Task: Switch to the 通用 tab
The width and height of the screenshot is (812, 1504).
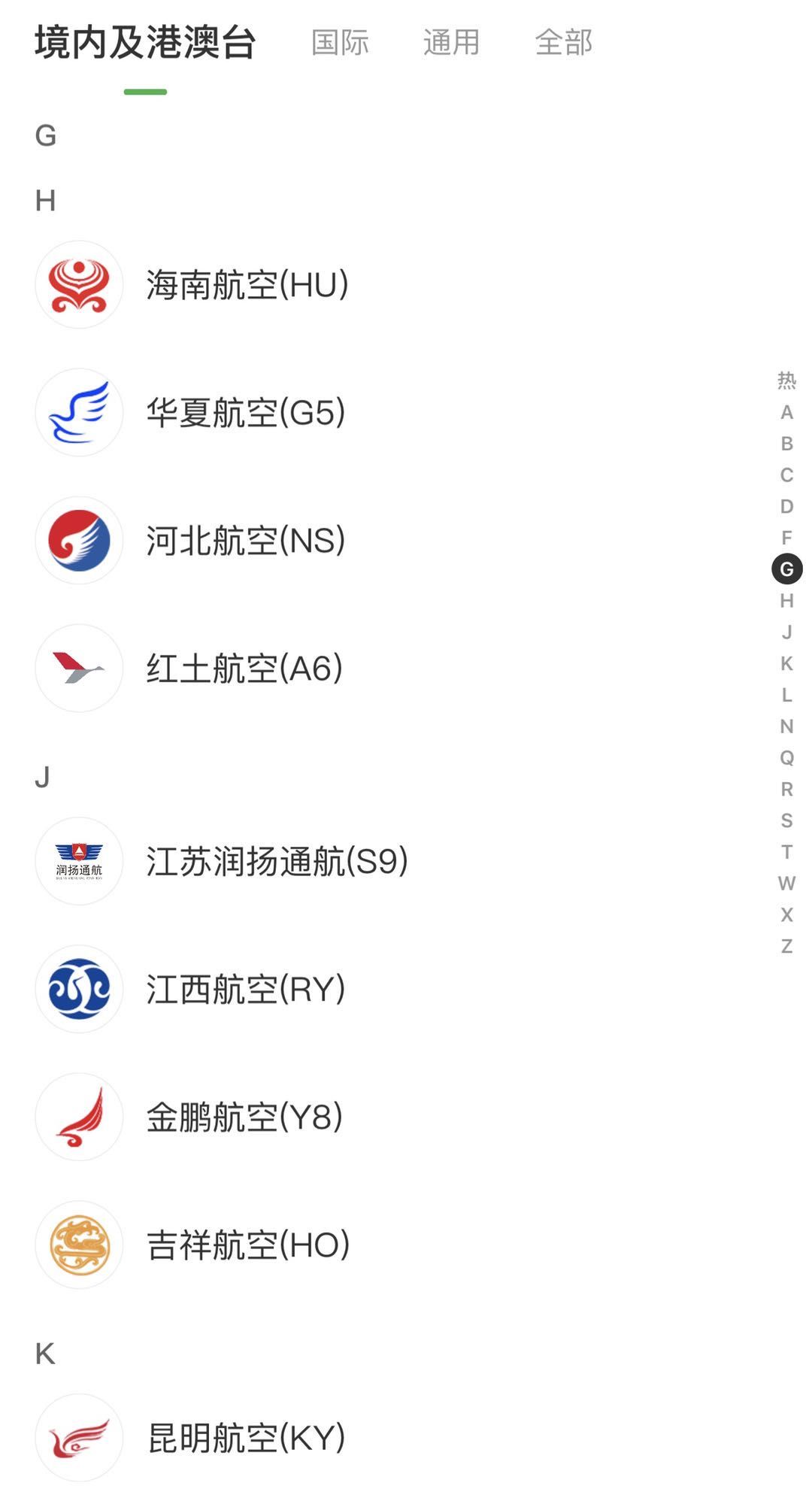Action: coord(451,43)
